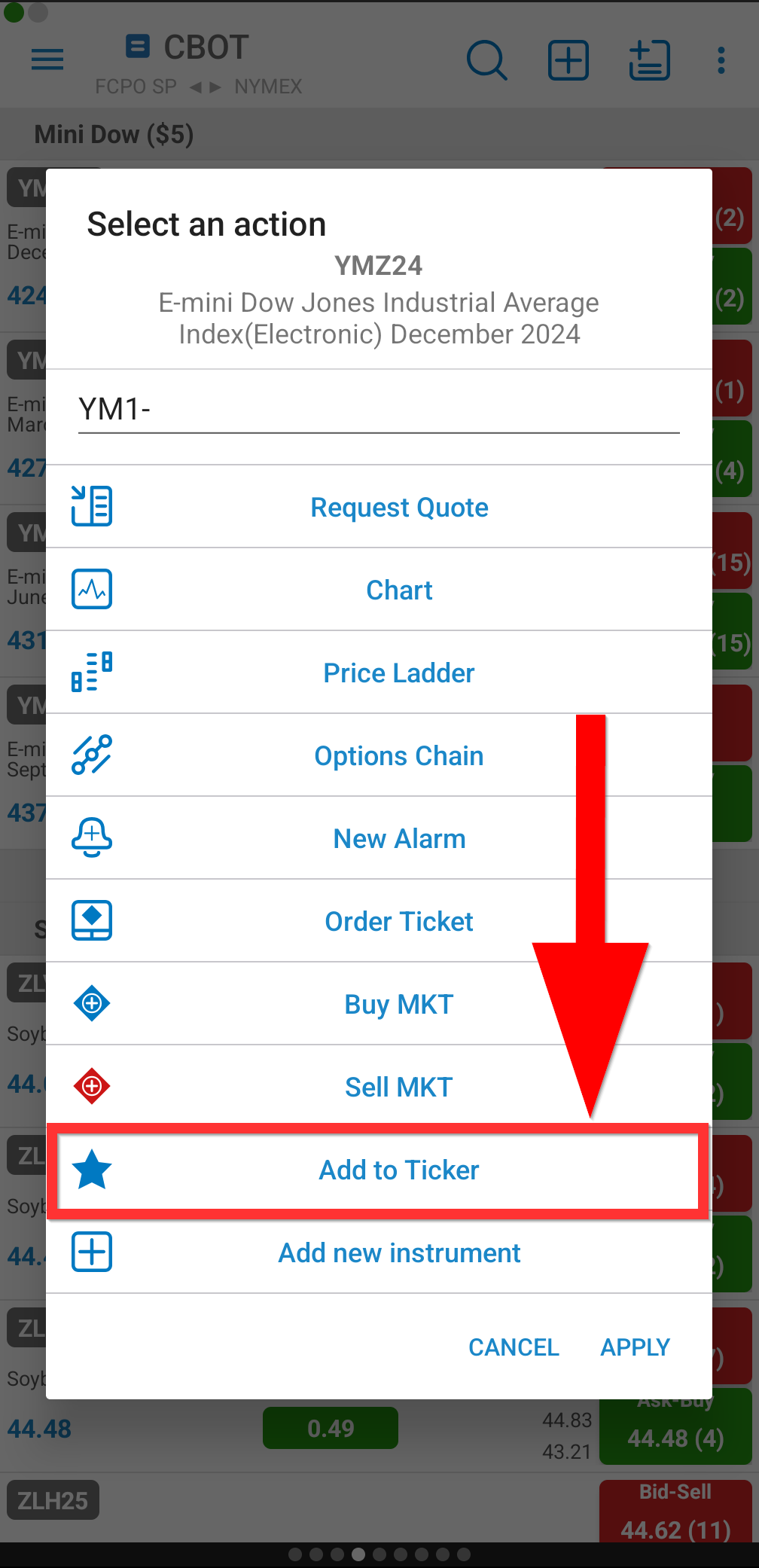The image size is (759, 1568).
Task: Tap APPLY to confirm
Action: [x=635, y=1347]
